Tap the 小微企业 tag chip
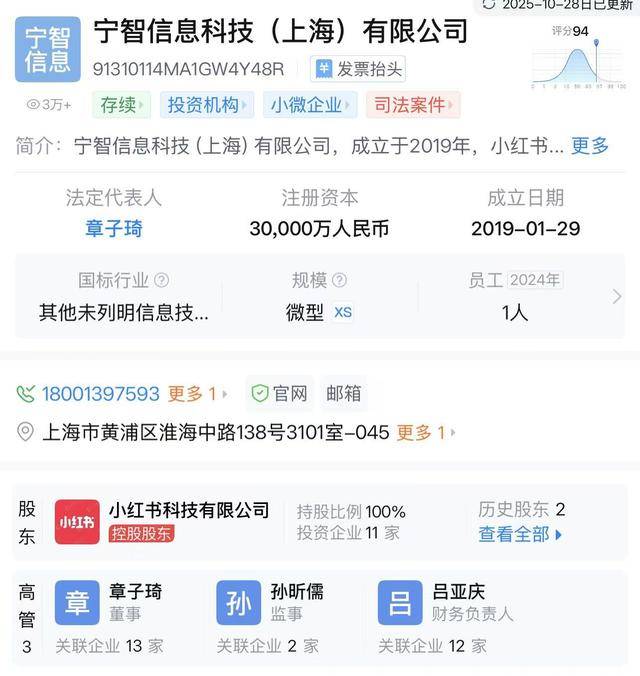Image resolution: width=640 pixels, height=676 pixels. (310, 104)
